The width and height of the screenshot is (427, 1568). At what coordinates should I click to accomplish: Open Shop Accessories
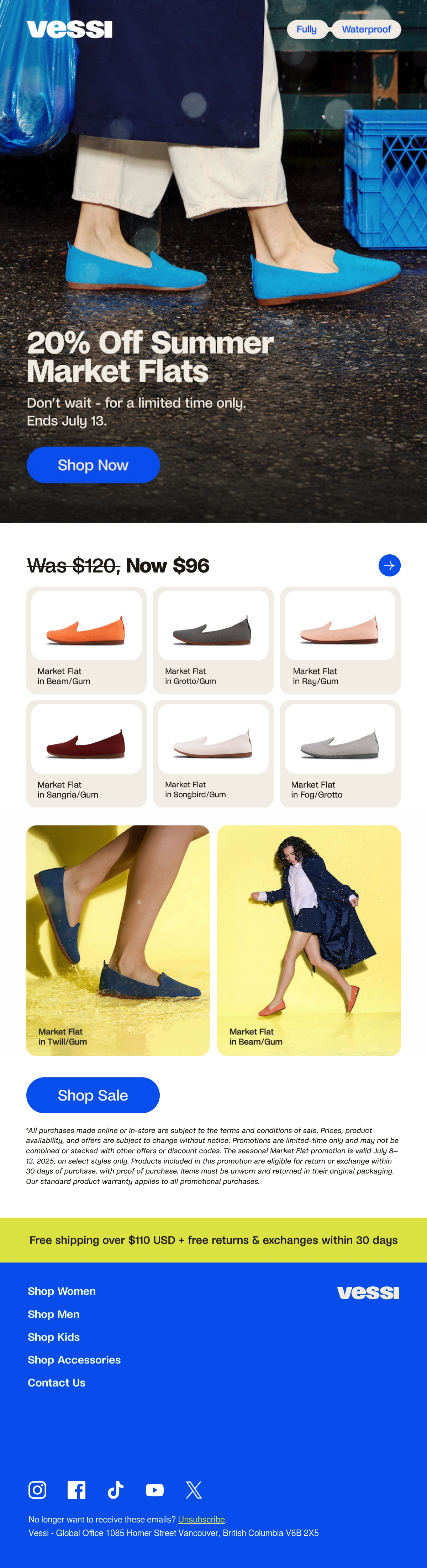pyautogui.click(x=74, y=1360)
